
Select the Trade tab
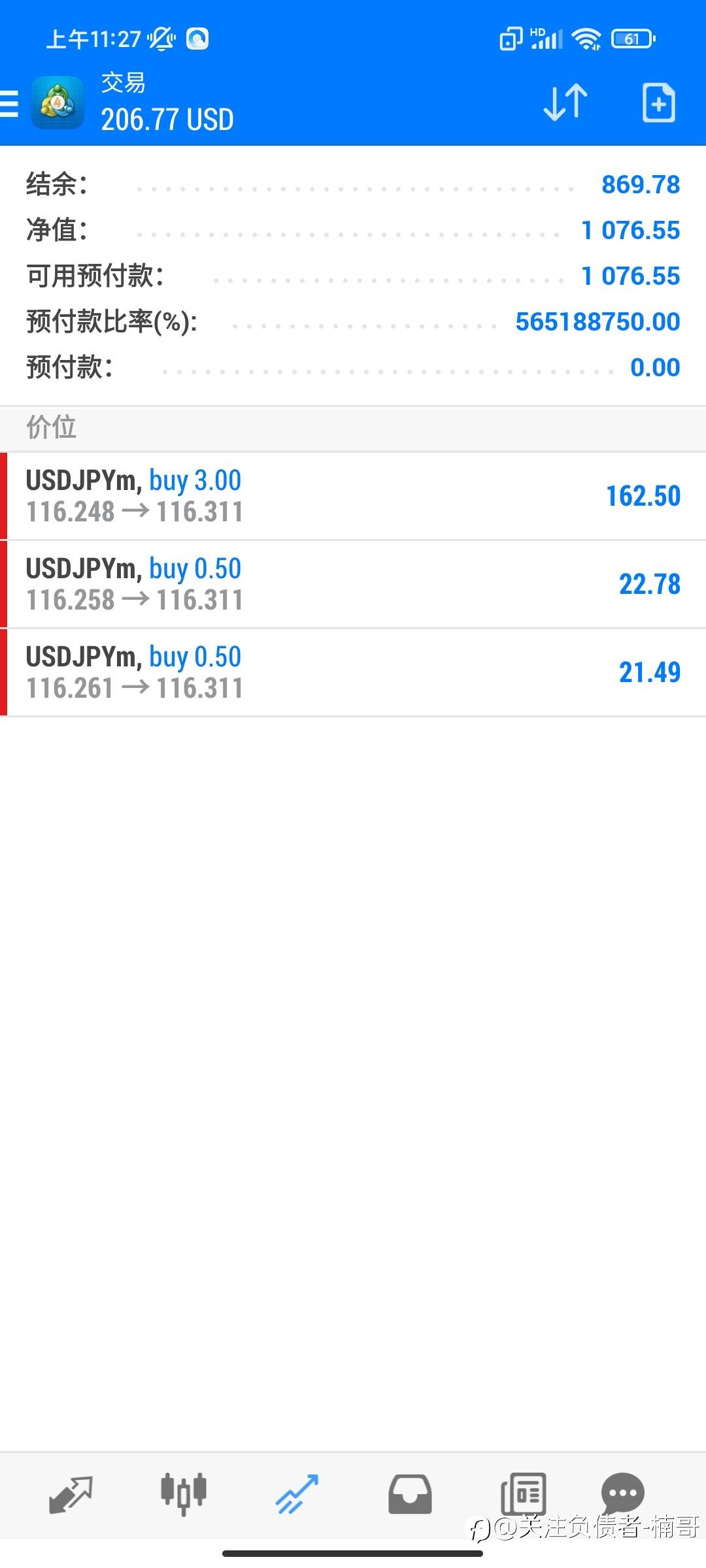297,1494
